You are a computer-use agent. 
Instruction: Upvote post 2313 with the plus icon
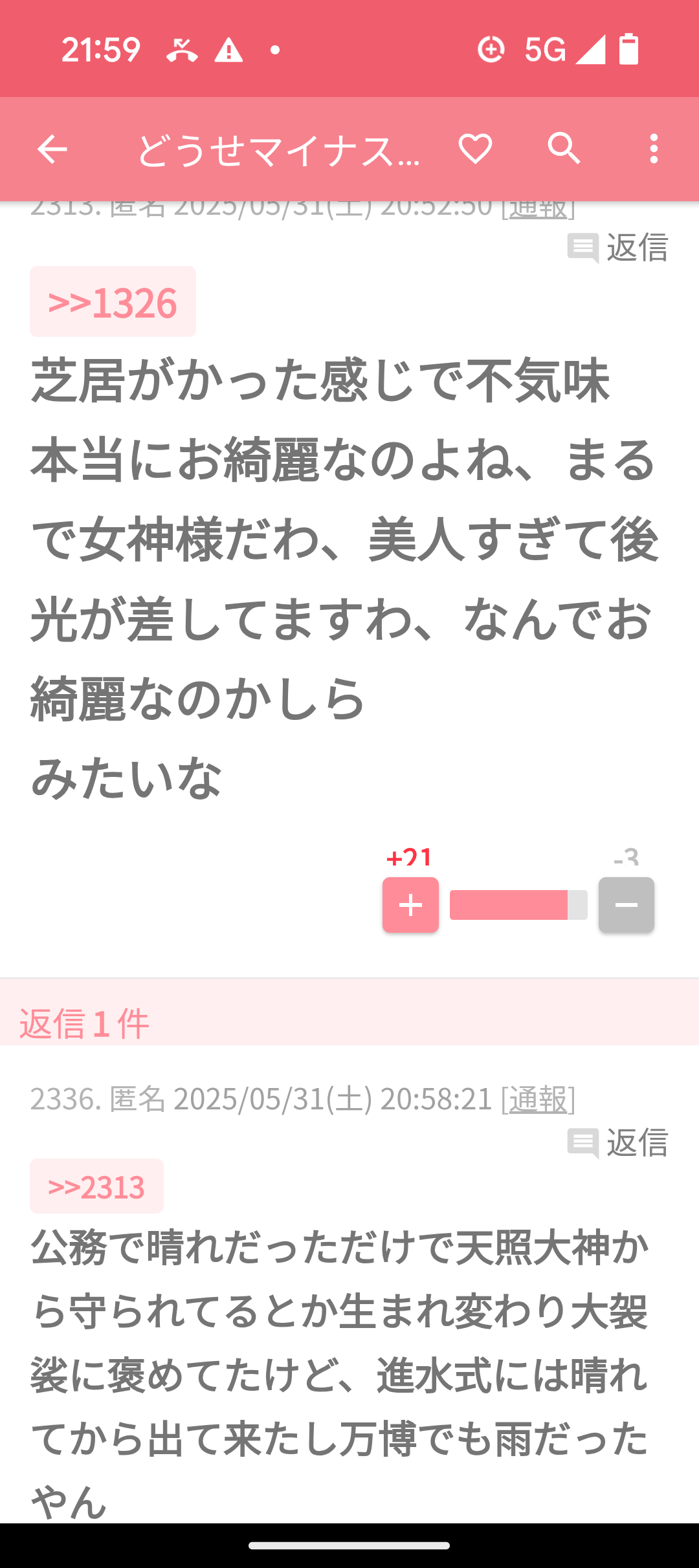pos(410,905)
